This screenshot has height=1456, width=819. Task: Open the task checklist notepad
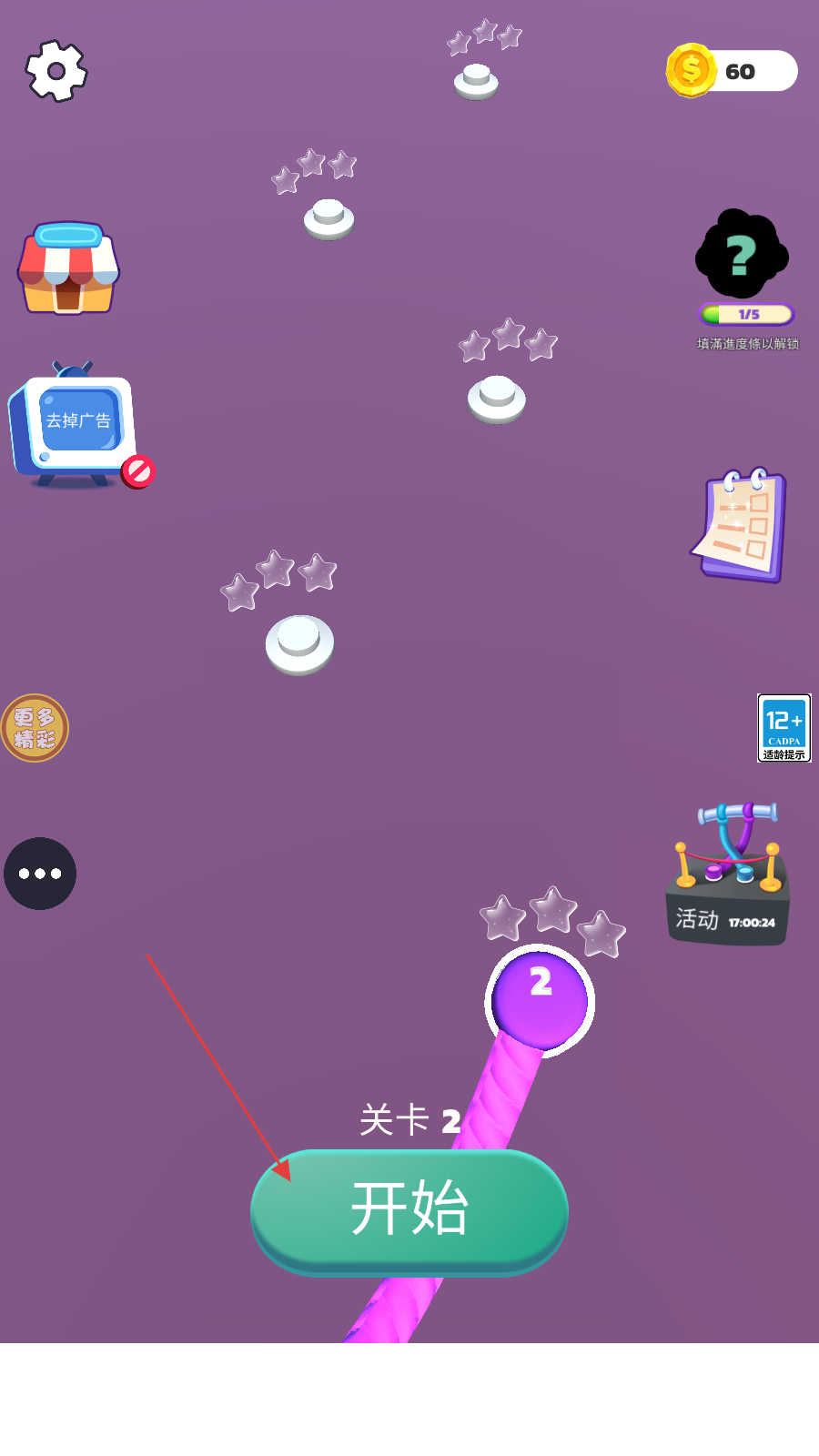pos(742,526)
